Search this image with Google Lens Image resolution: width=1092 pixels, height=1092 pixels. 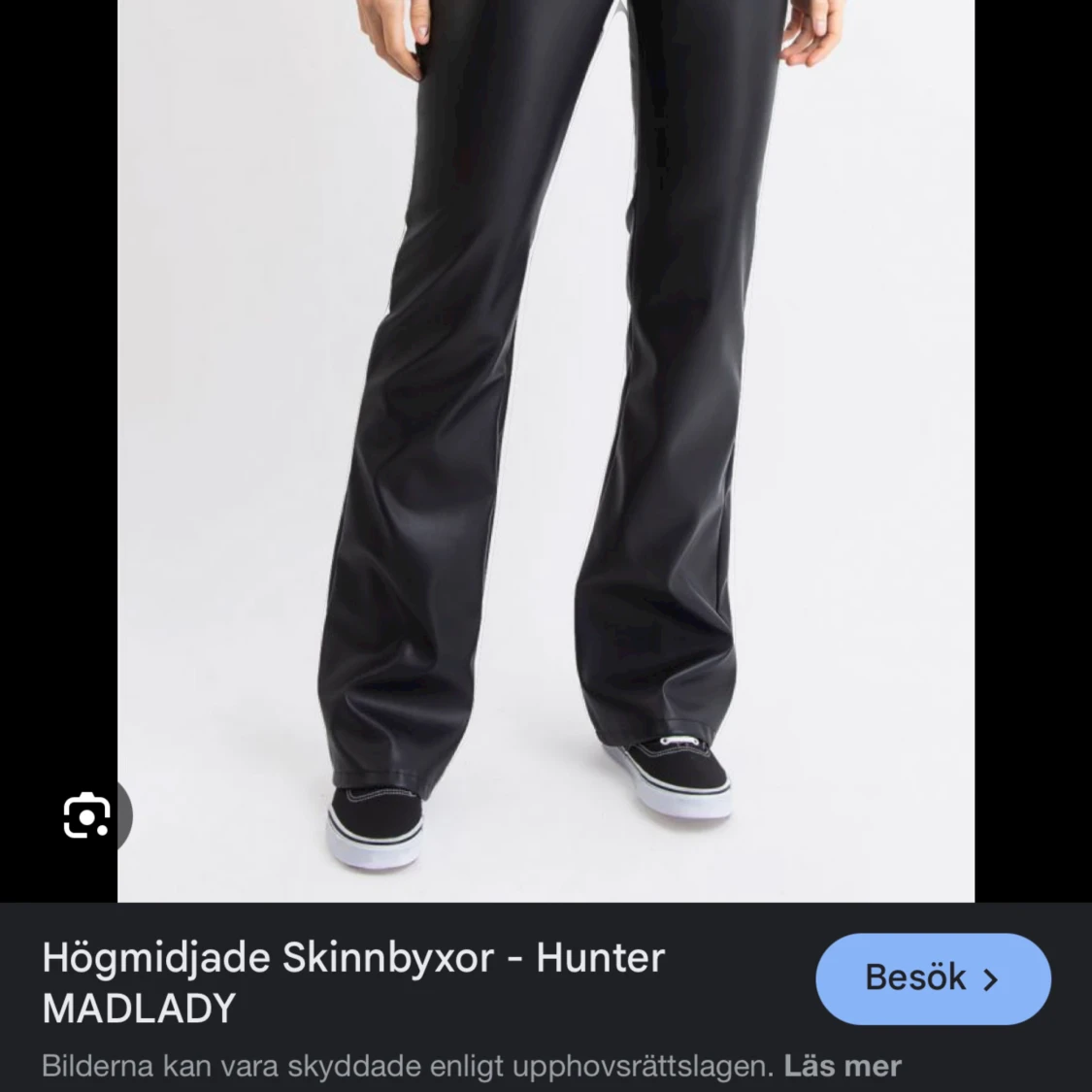87,815
